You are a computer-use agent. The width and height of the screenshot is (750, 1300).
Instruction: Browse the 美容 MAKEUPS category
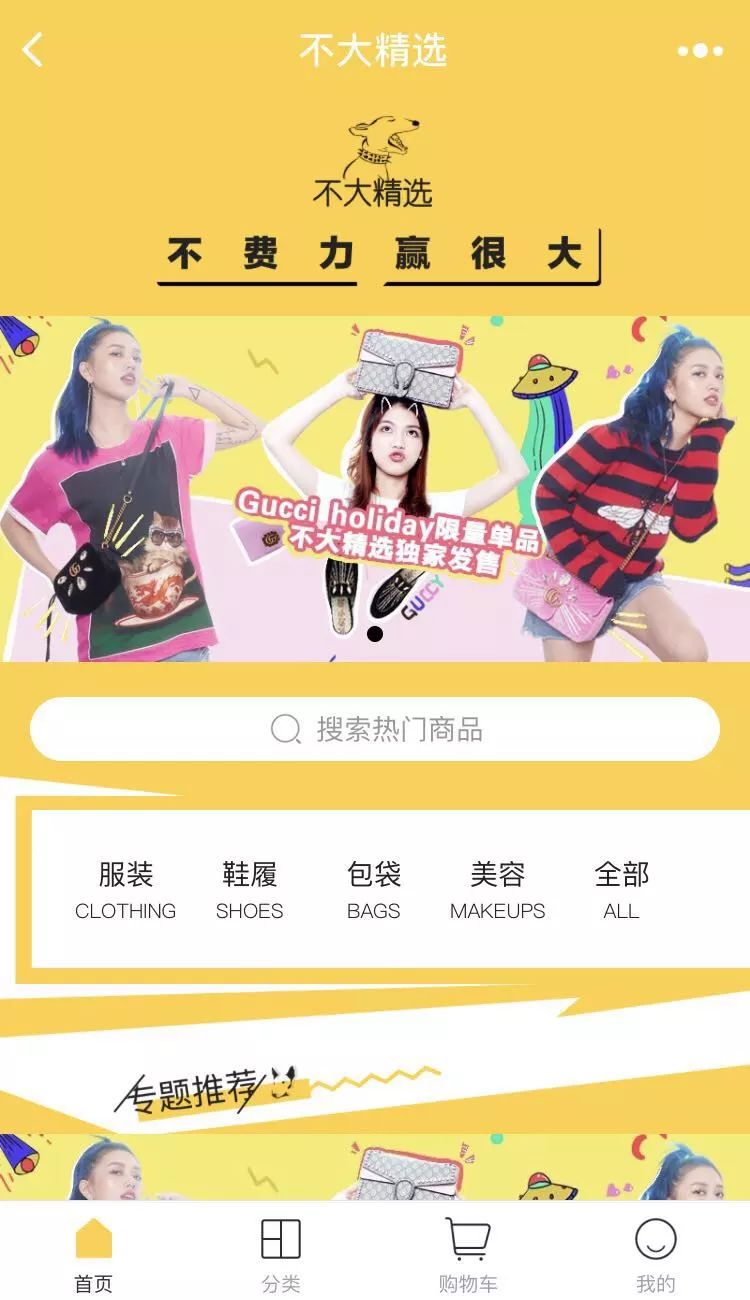tap(497, 890)
